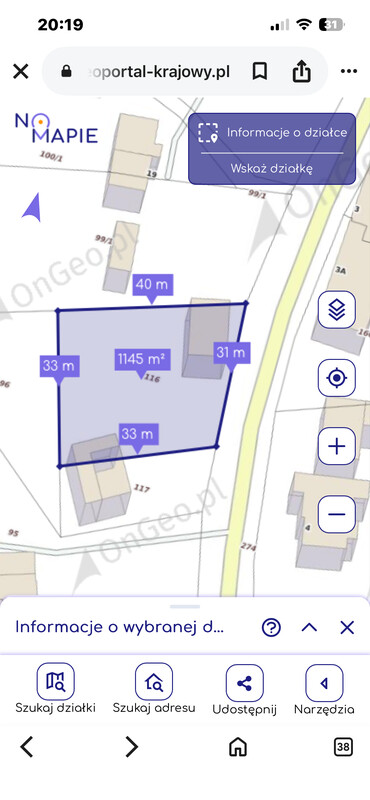Close the parcel information panel
Viewport: 370px width, 800px height.
347,627
